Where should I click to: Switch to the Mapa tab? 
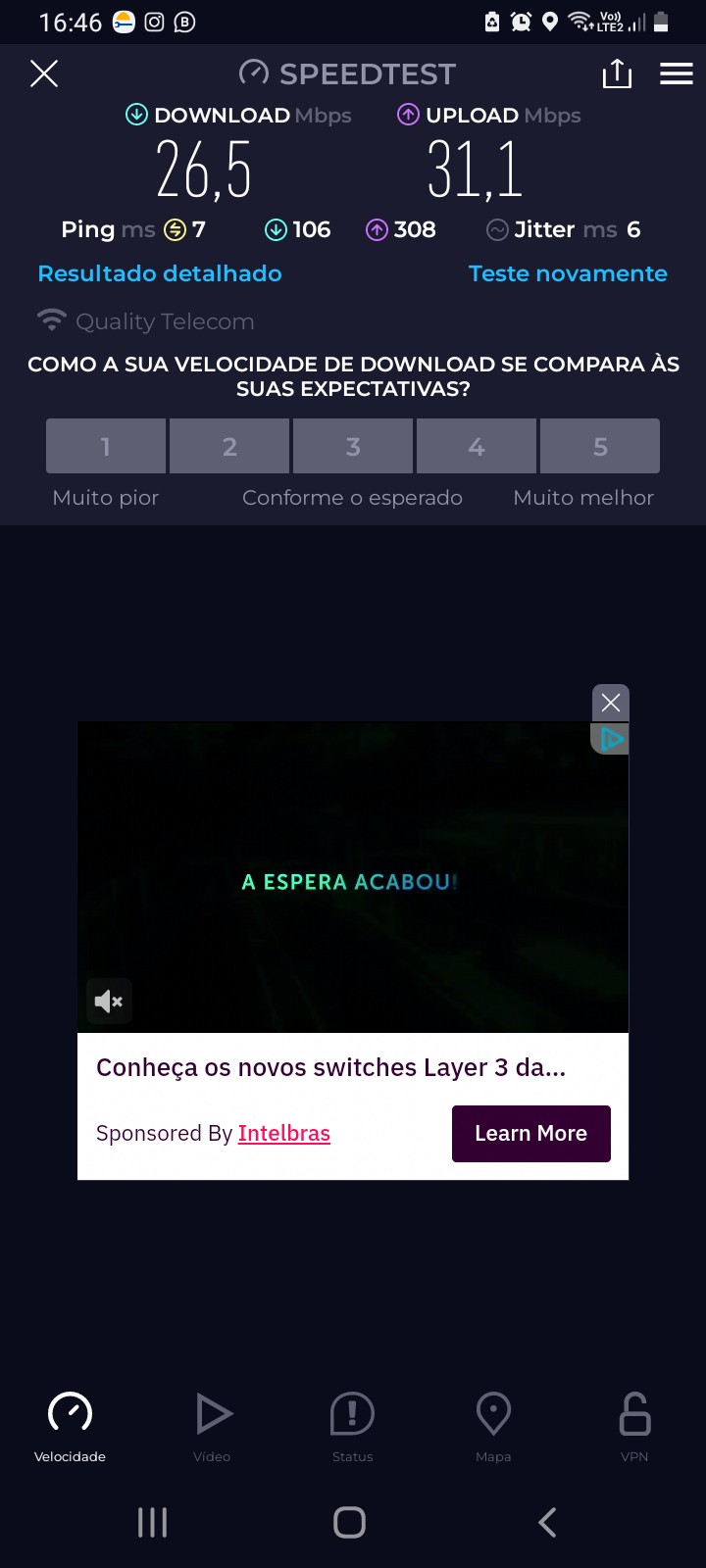click(493, 1426)
